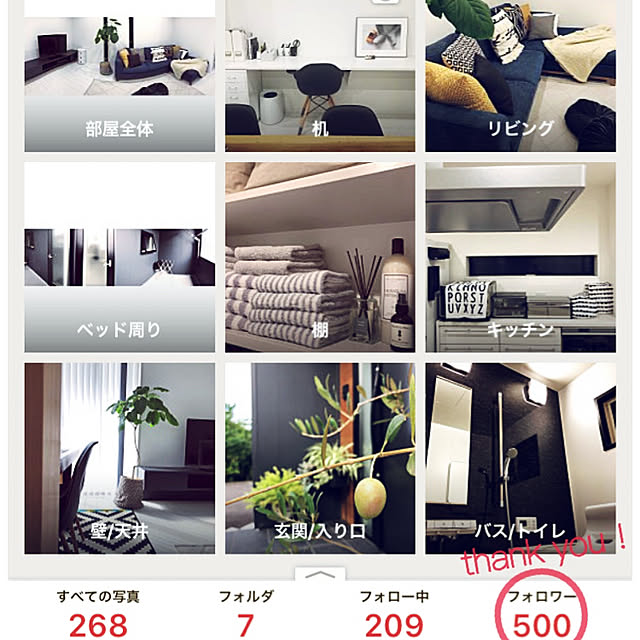The width and height of the screenshot is (640, 640).
Task: Collapse the category panel with the chevron
Action: click(x=319, y=575)
